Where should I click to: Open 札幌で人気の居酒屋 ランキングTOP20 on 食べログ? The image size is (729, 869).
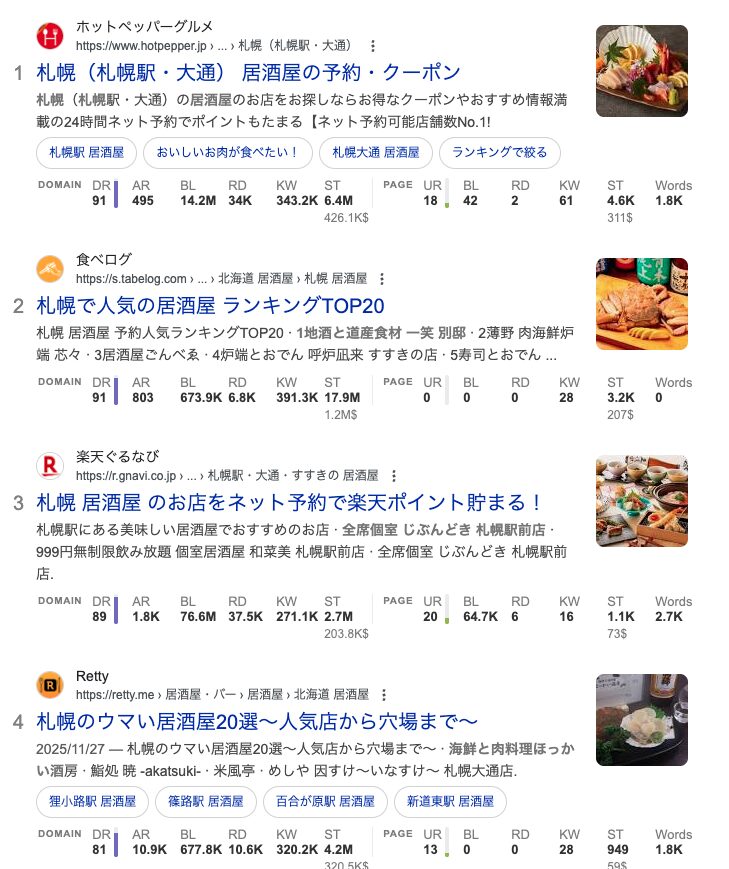pos(210,305)
